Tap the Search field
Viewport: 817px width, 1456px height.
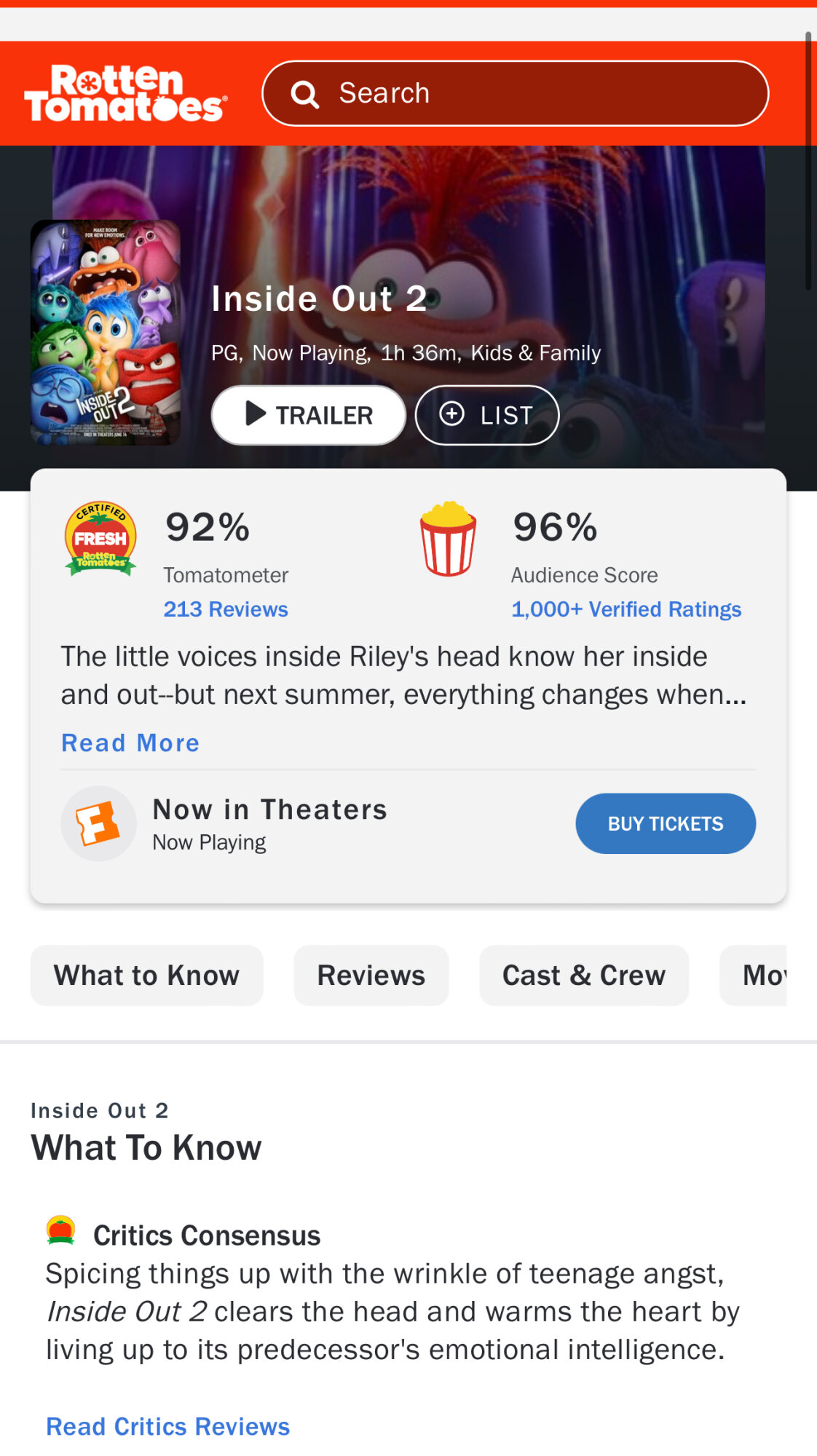click(514, 93)
